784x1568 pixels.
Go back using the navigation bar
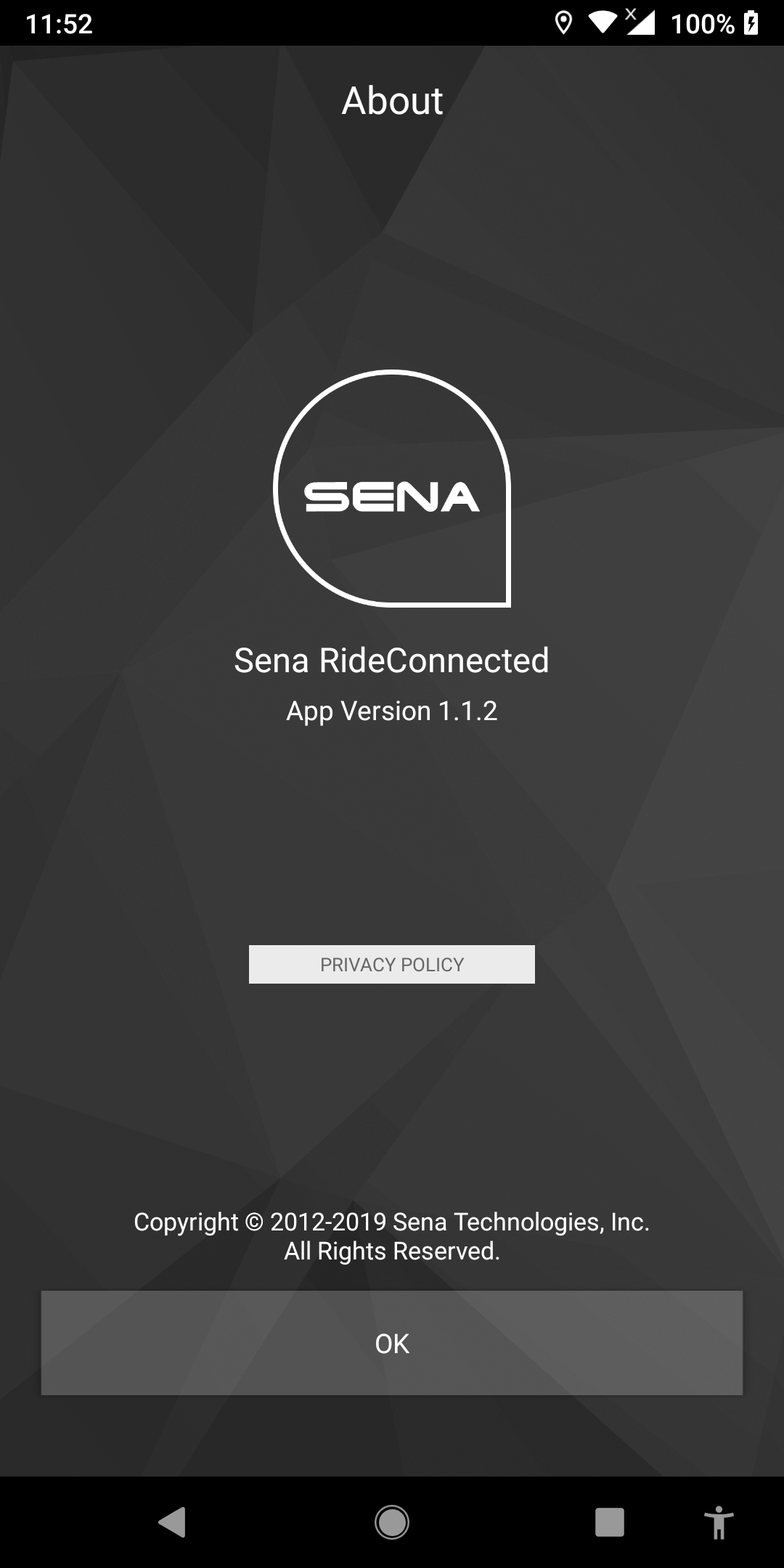tap(173, 1522)
